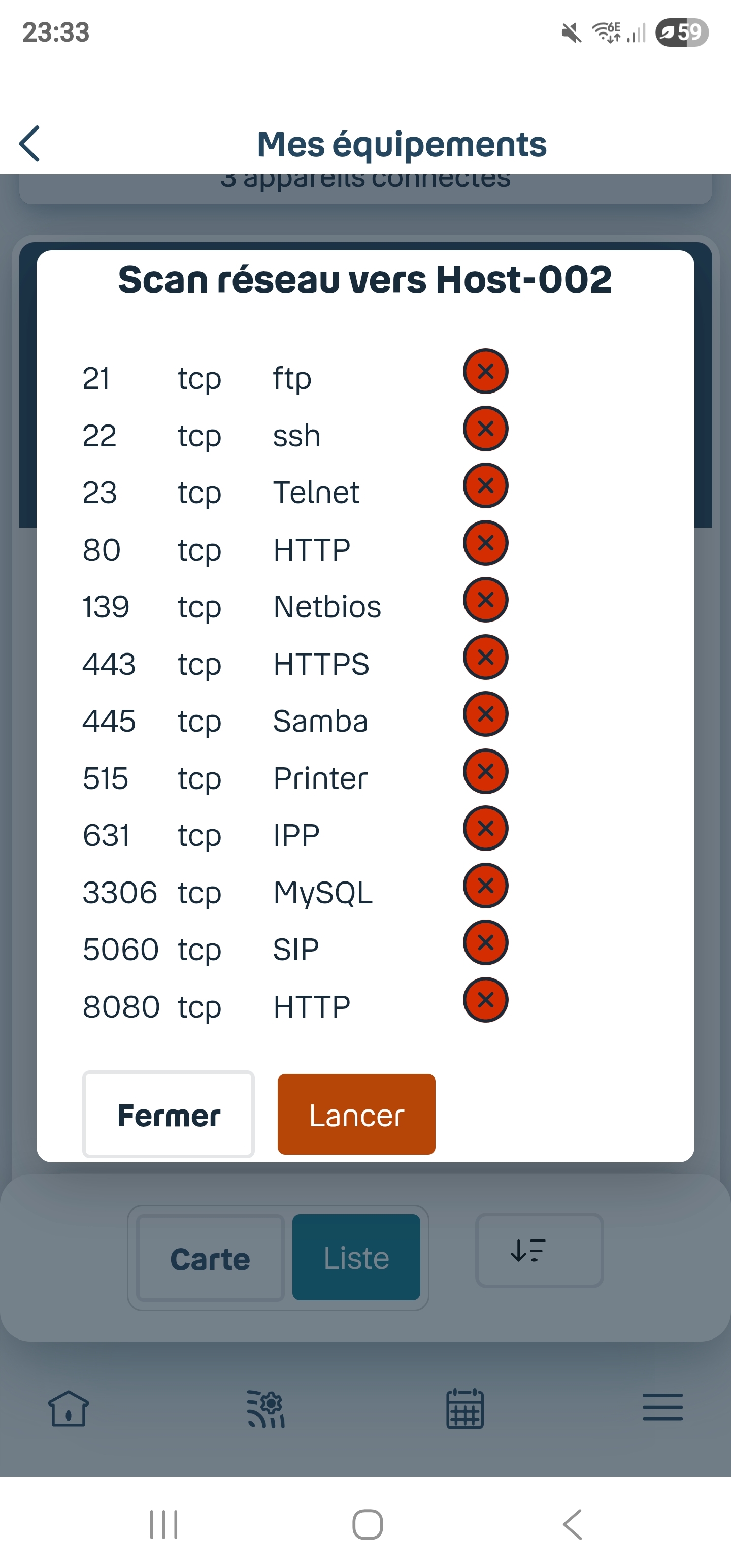Viewport: 731px width, 1568px height.
Task: Open the hamburger menu tab
Action: click(663, 1408)
